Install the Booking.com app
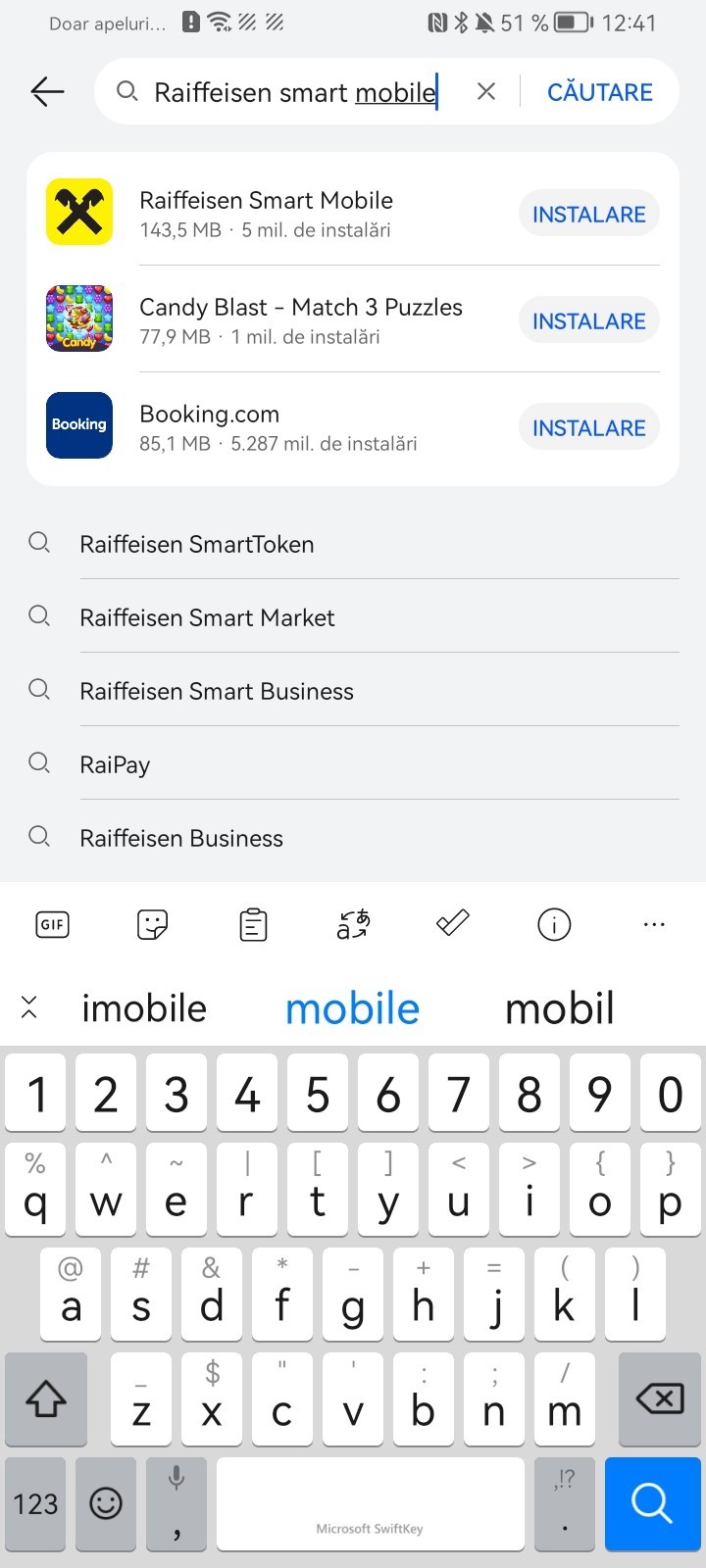706x1568 pixels. tap(588, 427)
